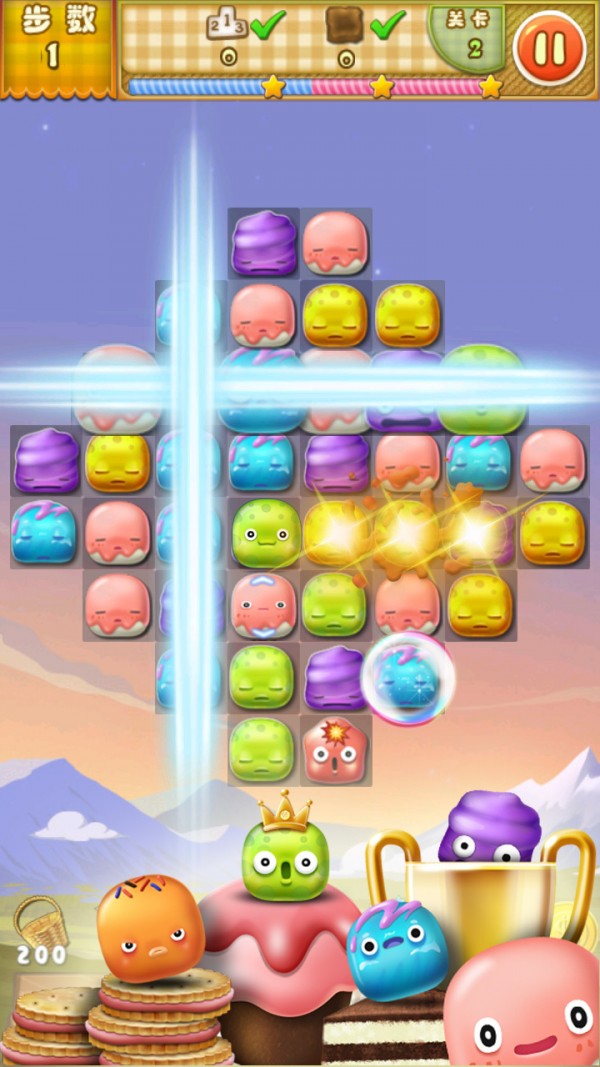Select the blue jelly inside the bubble
The image size is (600, 1067).
407,678
